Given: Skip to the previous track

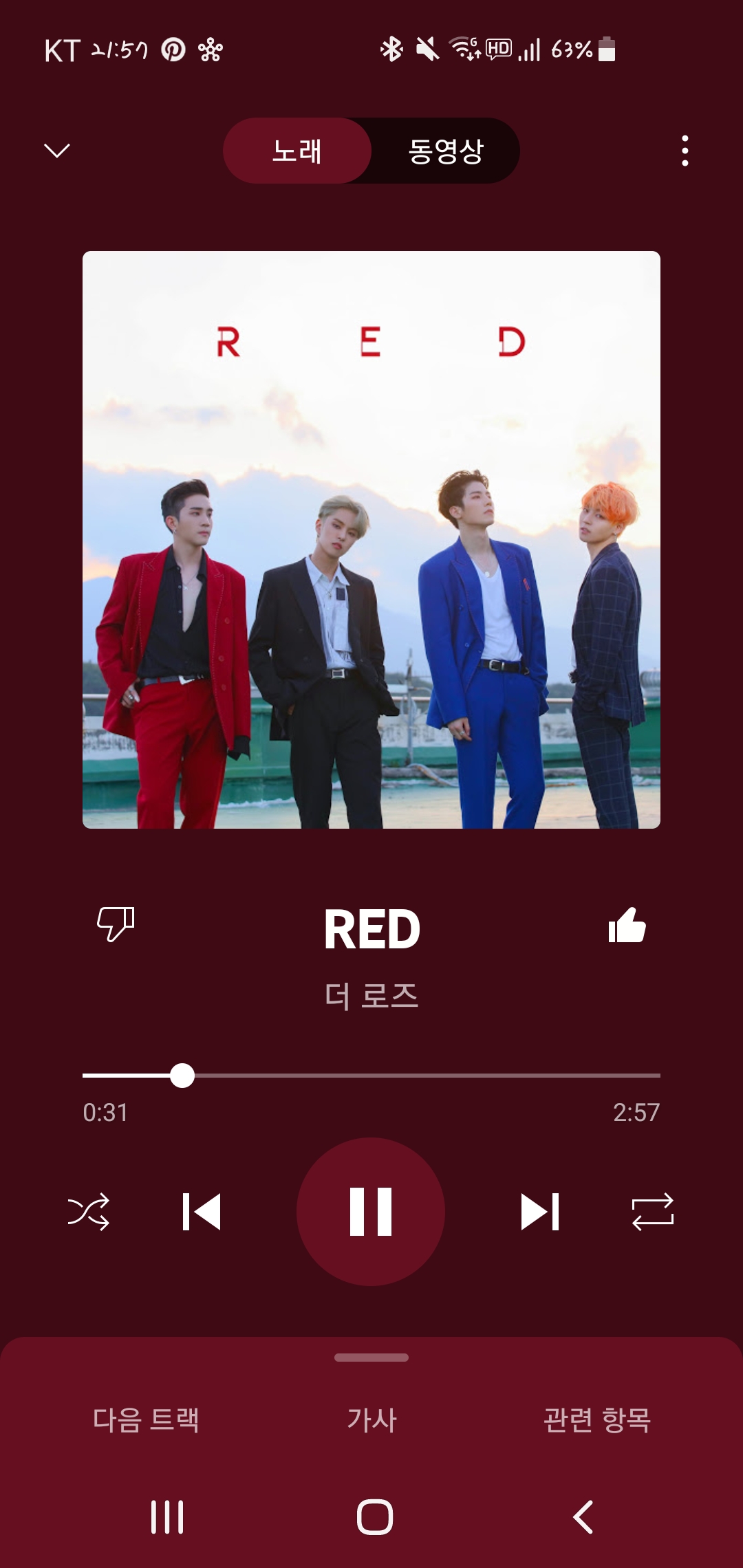Looking at the screenshot, I should tap(202, 1211).
